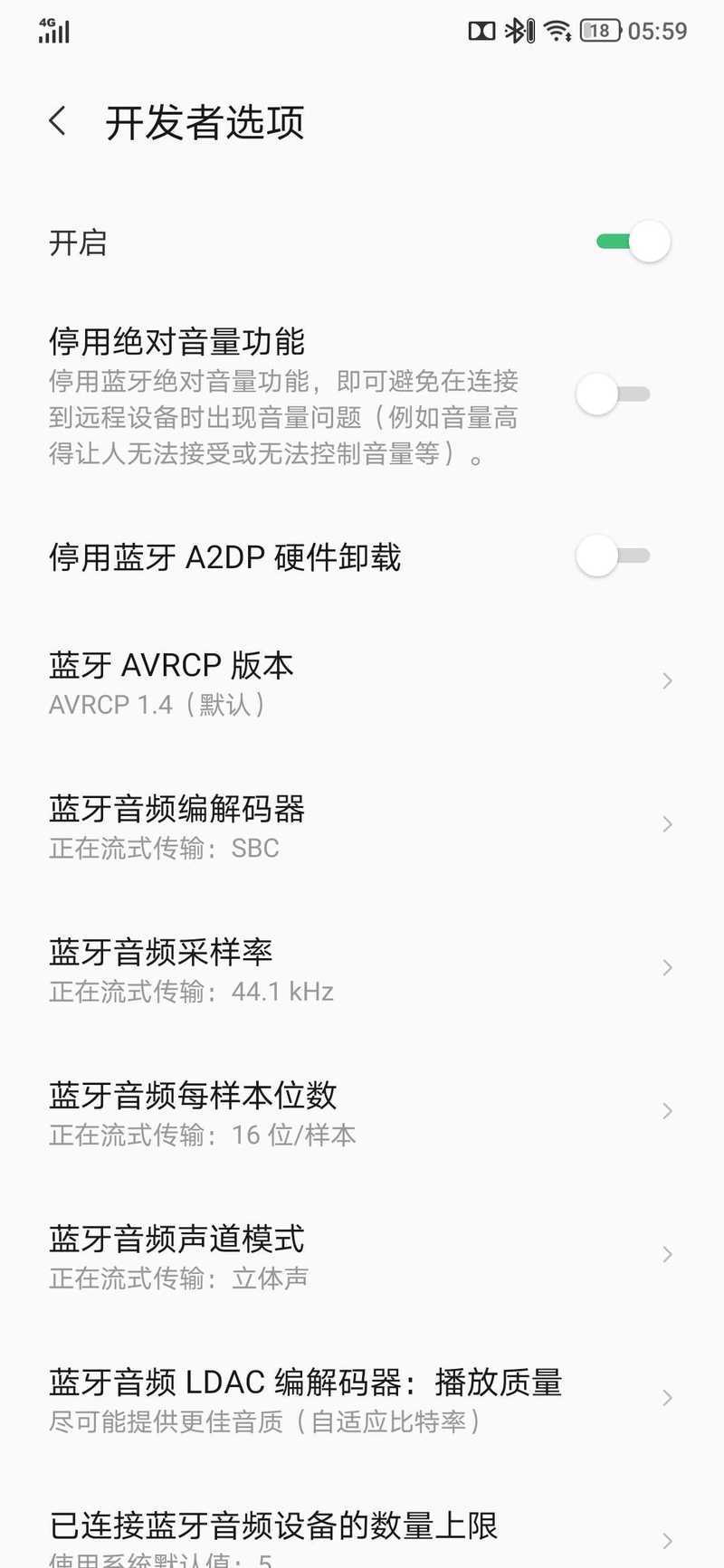
Task: Enable the 停用绝对音量功能 switch
Action: point(614,394)
